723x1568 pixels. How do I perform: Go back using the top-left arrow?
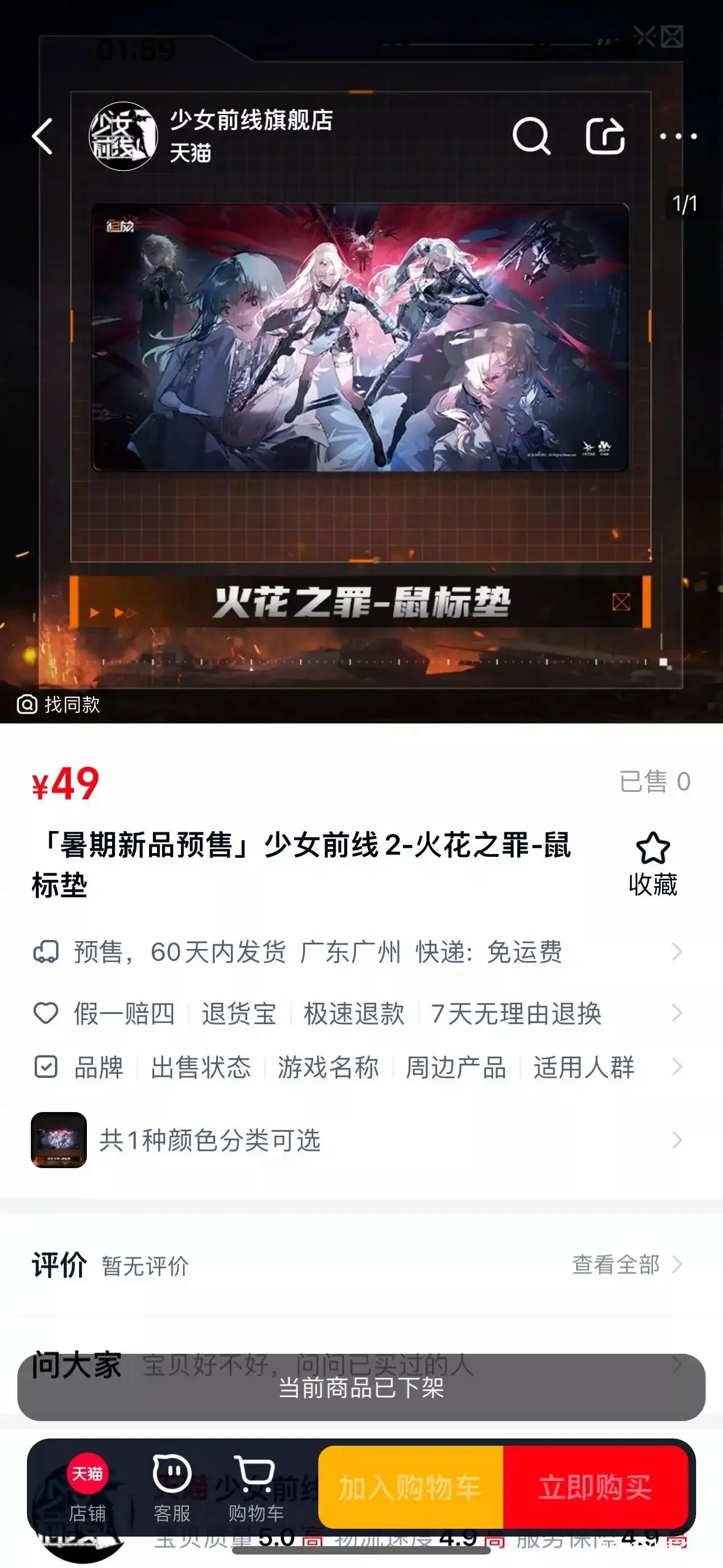(43, 136)
